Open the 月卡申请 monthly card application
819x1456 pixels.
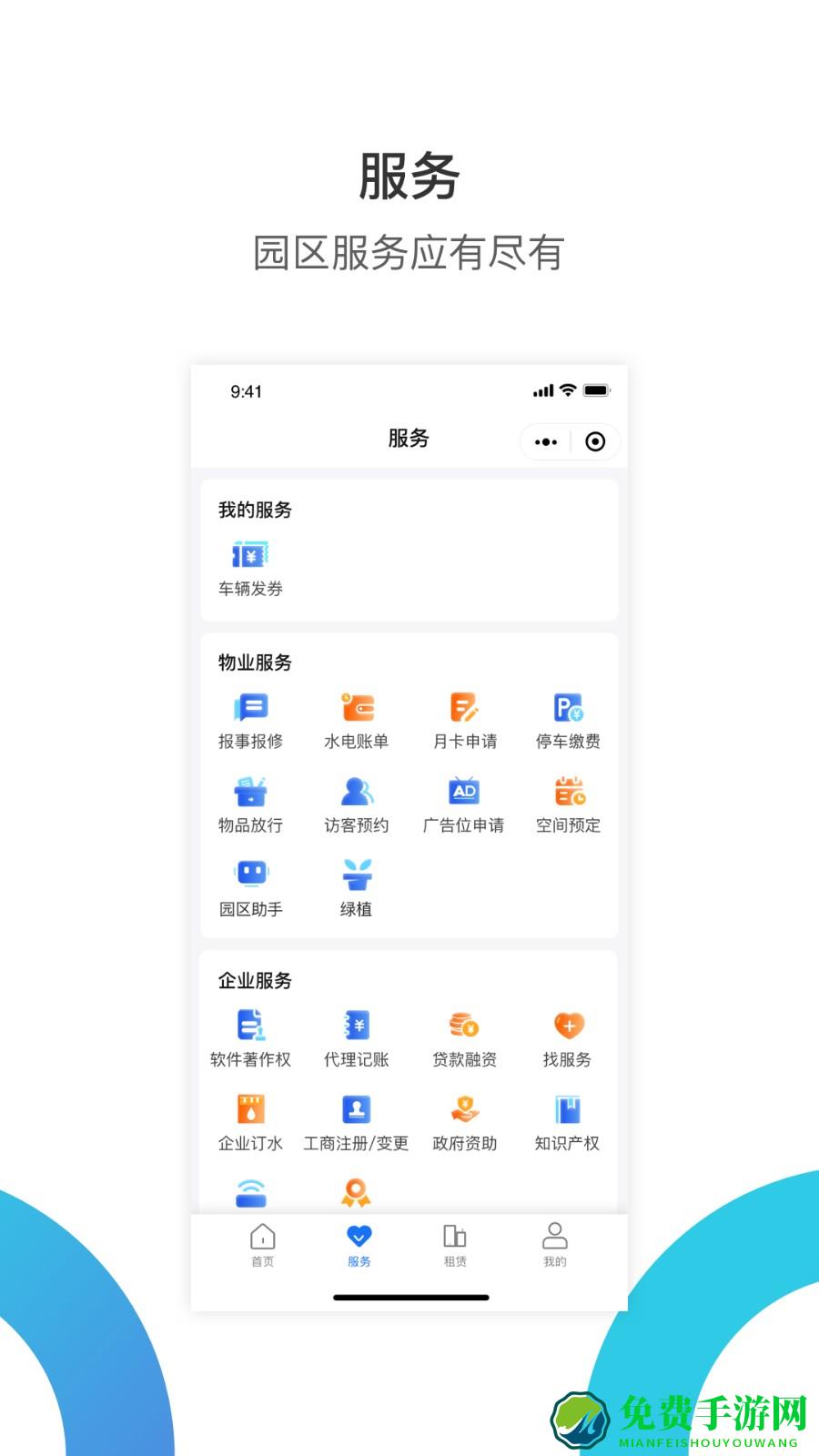462,715
